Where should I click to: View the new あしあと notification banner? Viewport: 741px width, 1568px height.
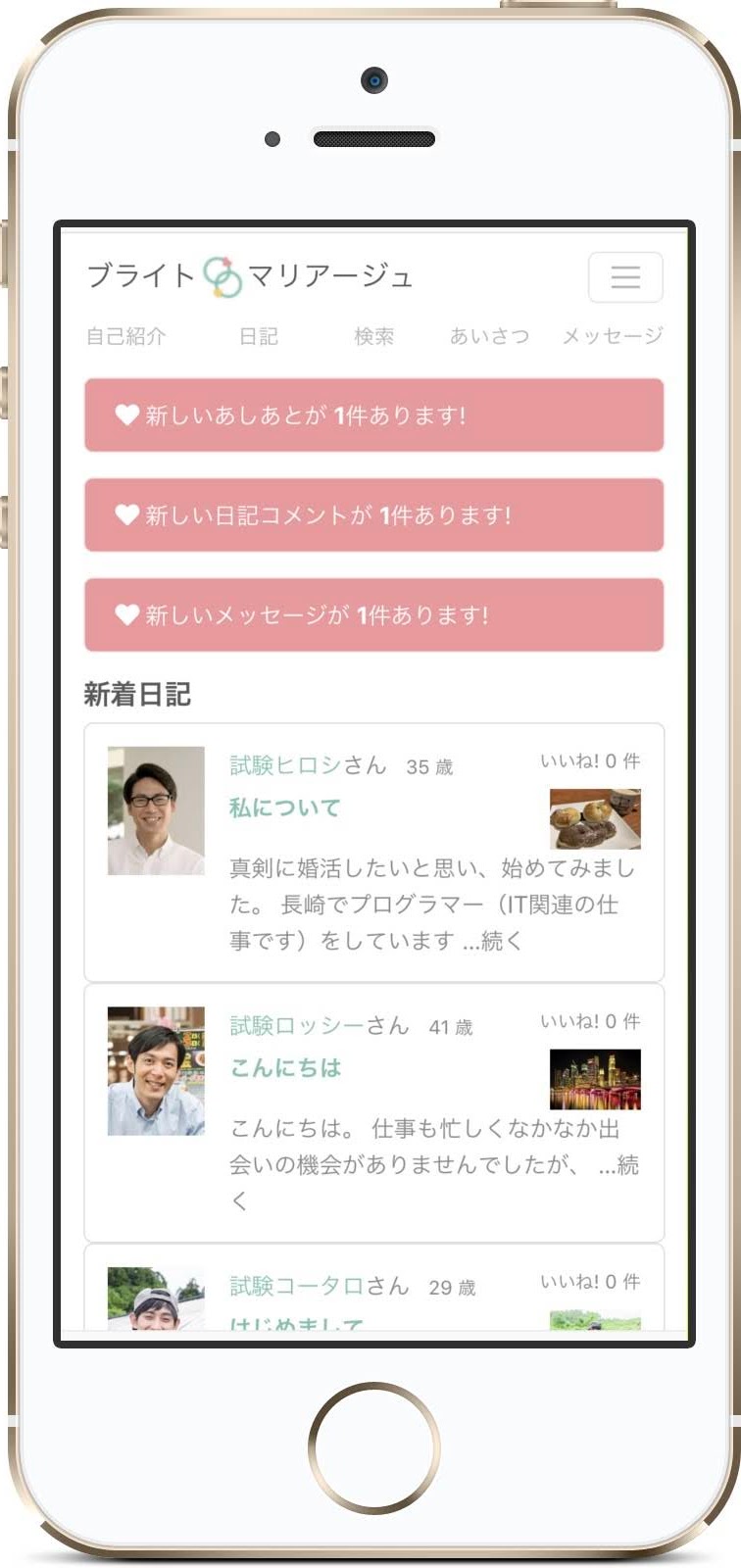coord(373,416)
